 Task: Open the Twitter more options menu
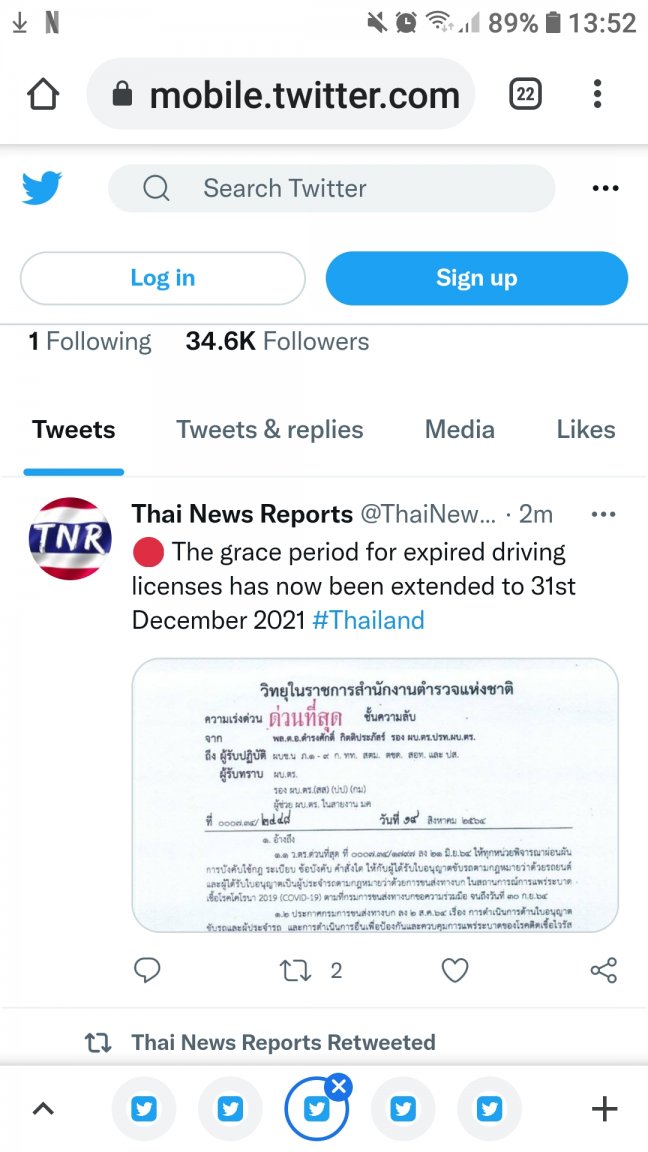click(x=605, y=188)
